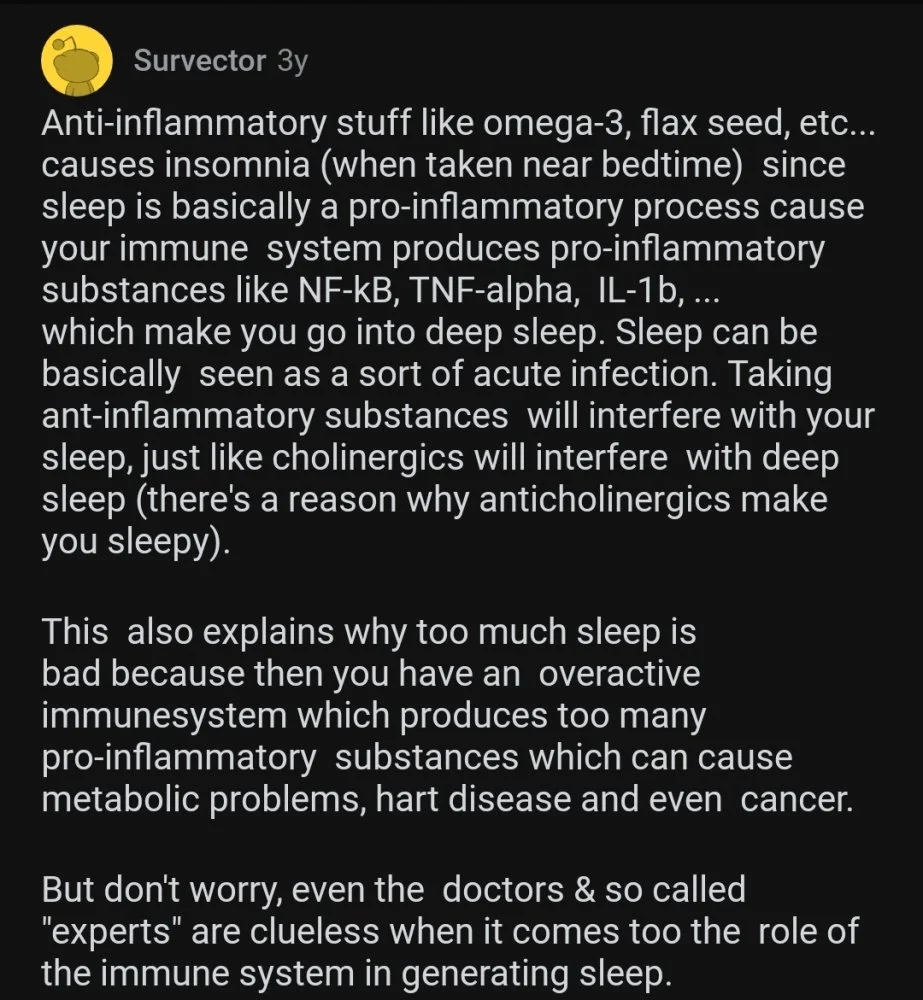Tap the Survector username

coord(199,61)
